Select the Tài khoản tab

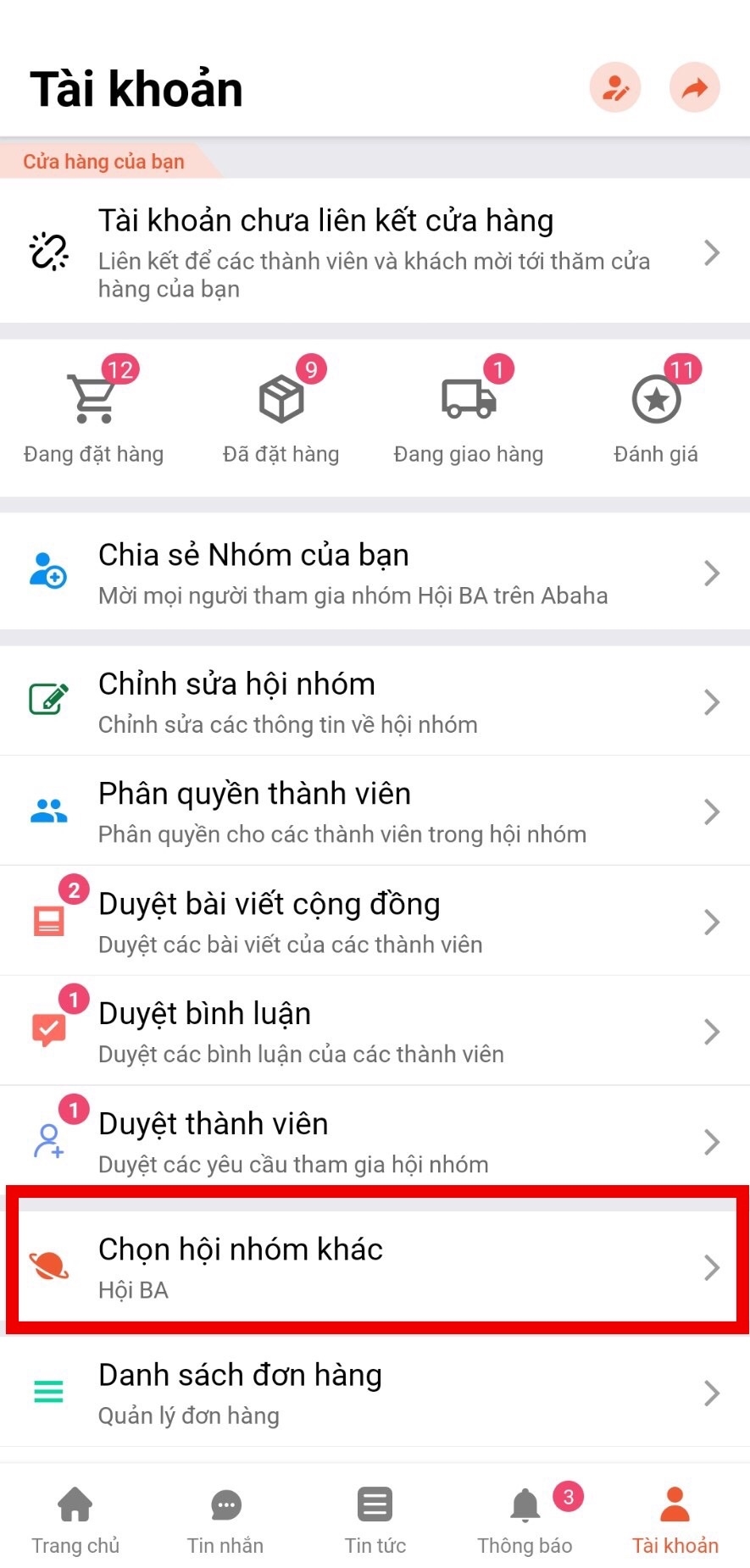[675, 1520]
